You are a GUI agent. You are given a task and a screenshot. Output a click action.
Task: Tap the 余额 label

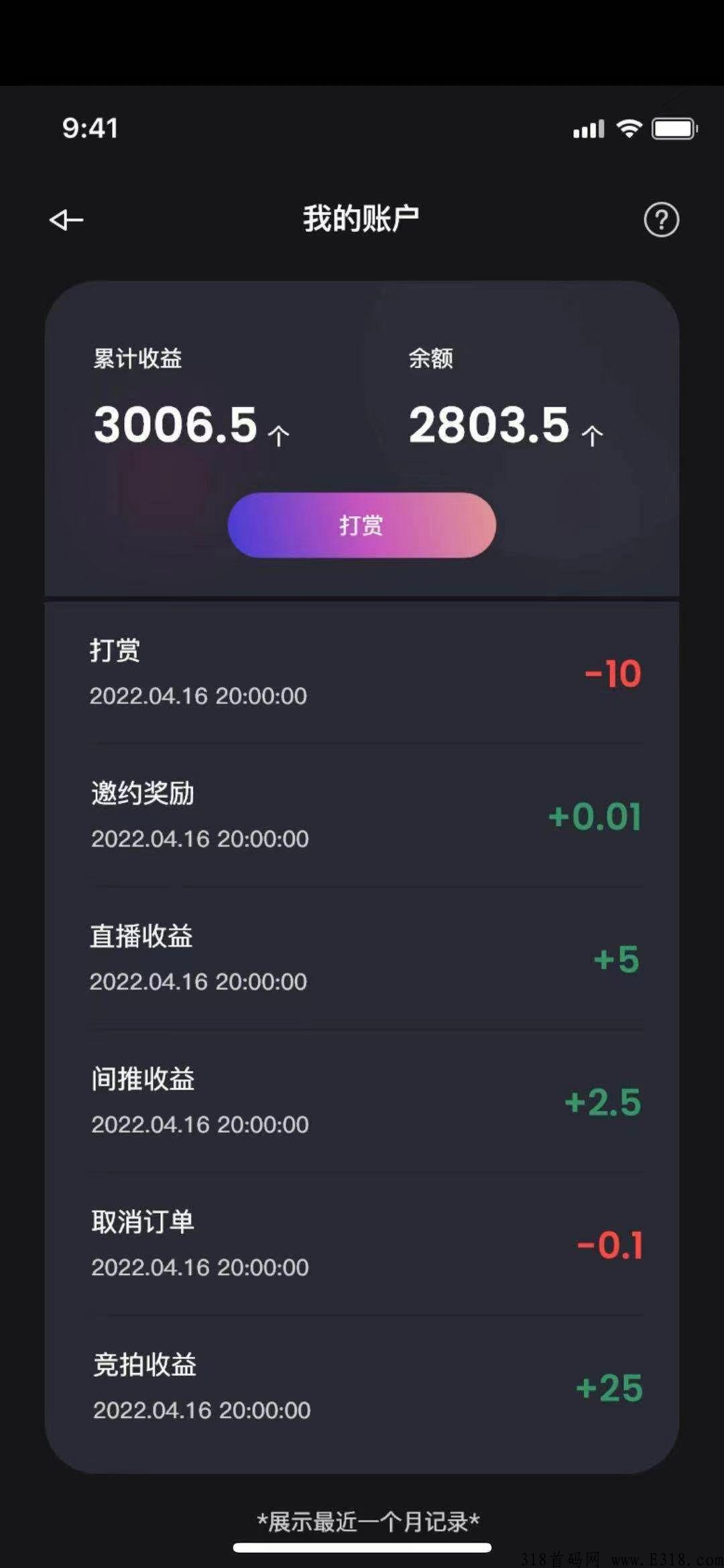point(432,359)
